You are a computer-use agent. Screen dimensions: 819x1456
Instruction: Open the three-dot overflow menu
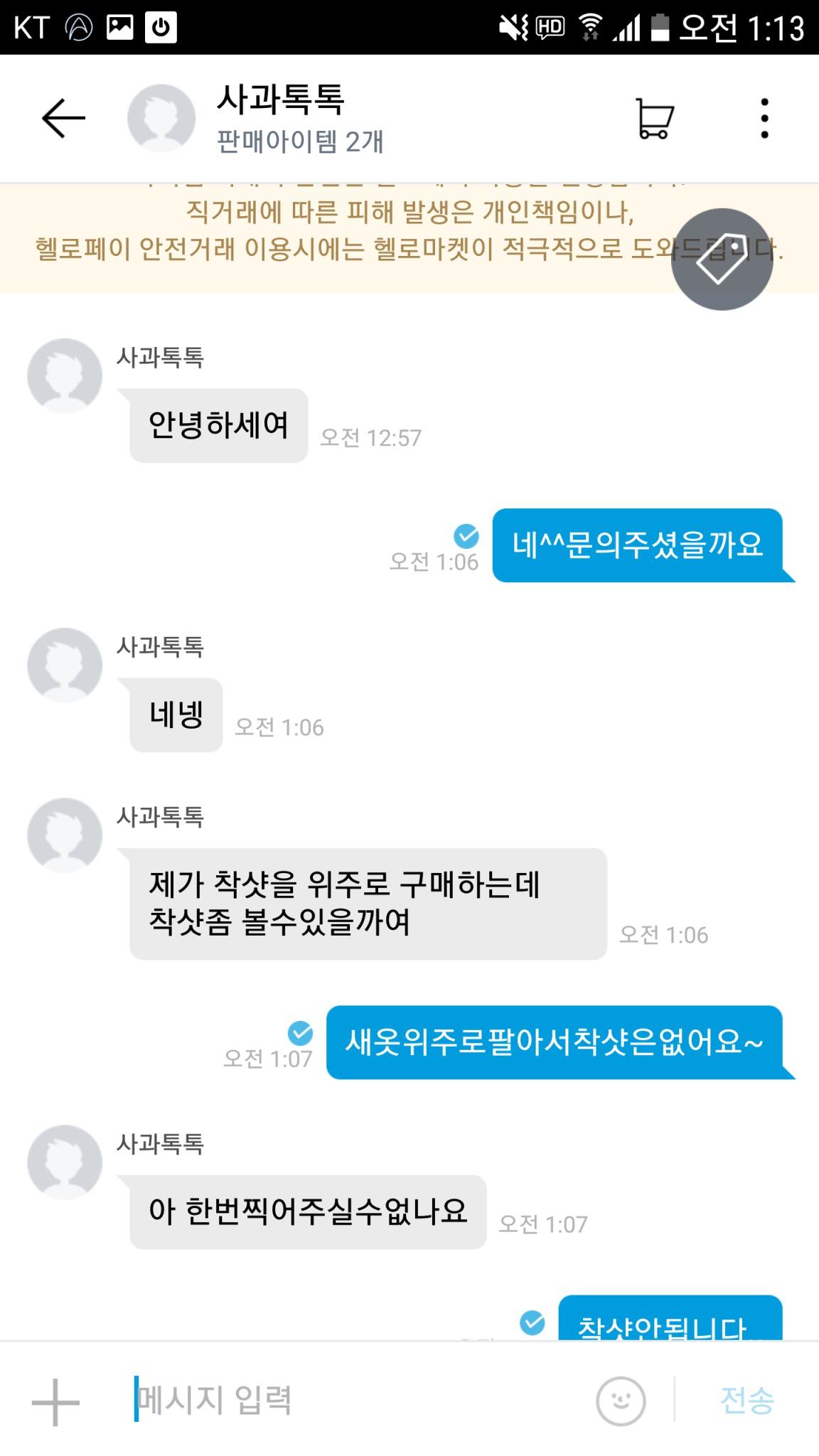(764, 118)
